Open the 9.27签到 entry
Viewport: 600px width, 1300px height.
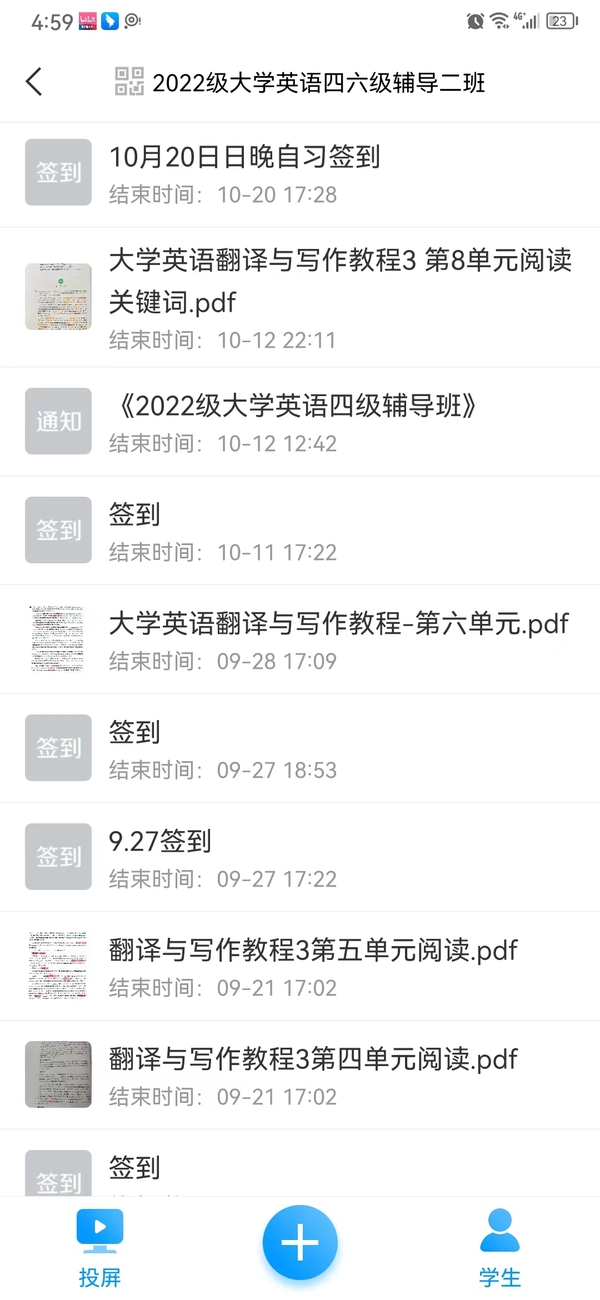300,858
